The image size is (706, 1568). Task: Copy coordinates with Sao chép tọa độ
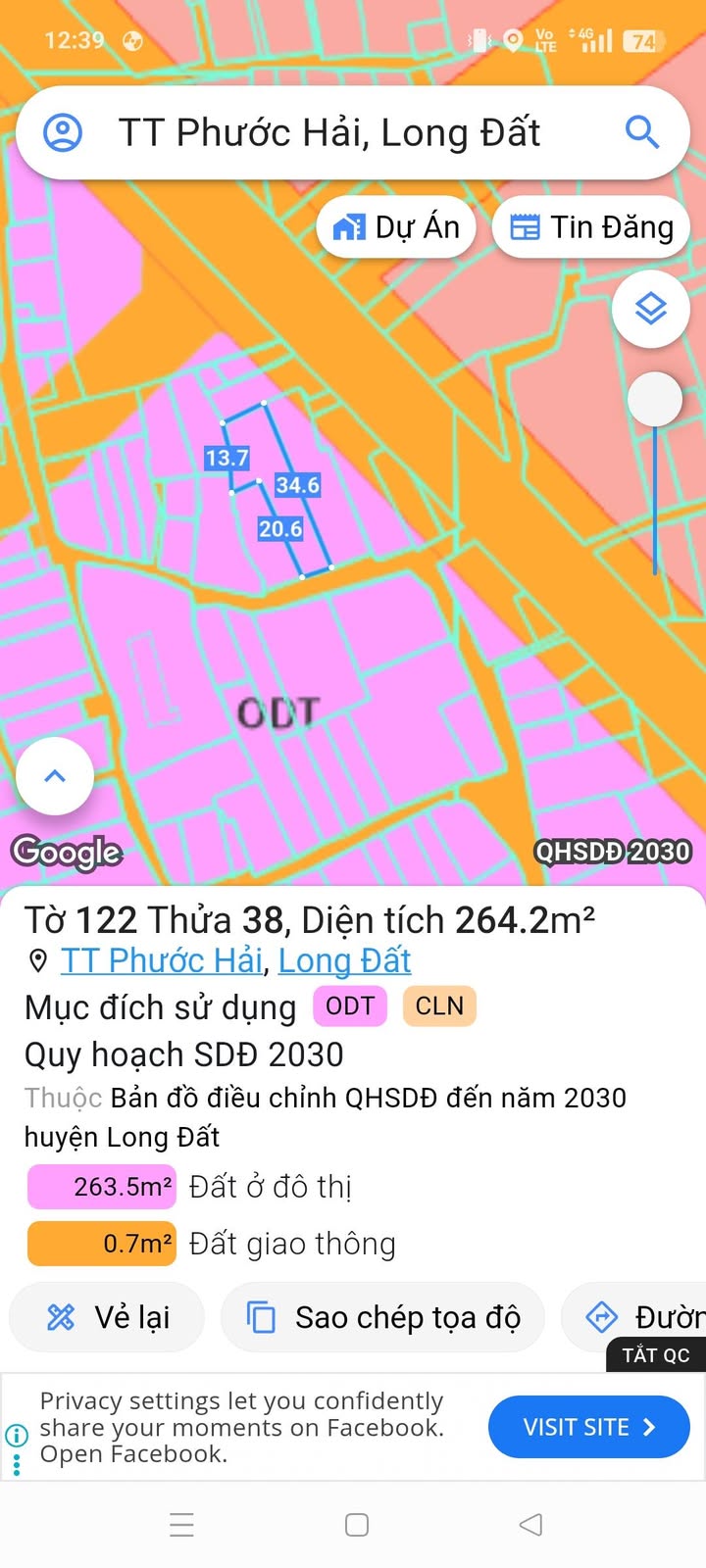pos(382,1317)
